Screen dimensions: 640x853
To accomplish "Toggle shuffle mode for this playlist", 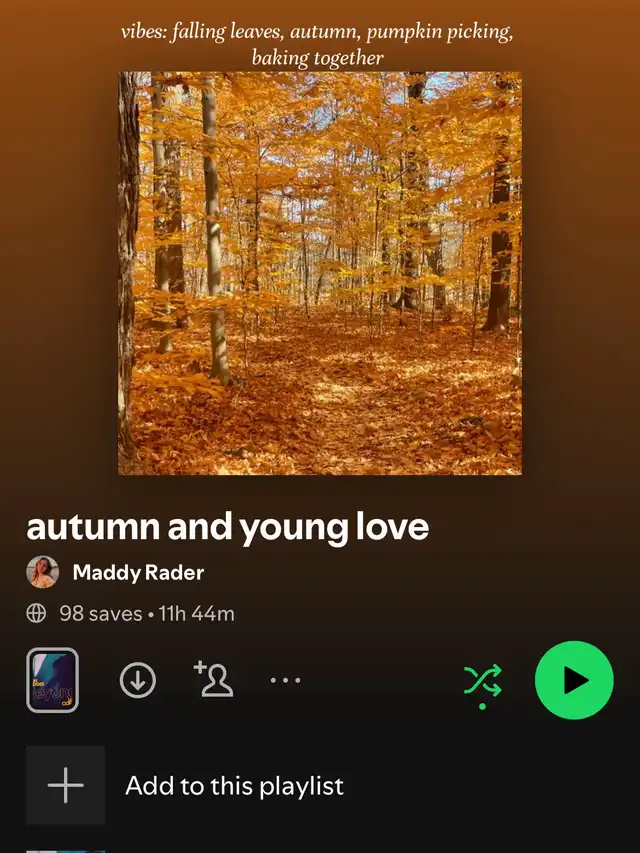I will click(x=483, y=681).
